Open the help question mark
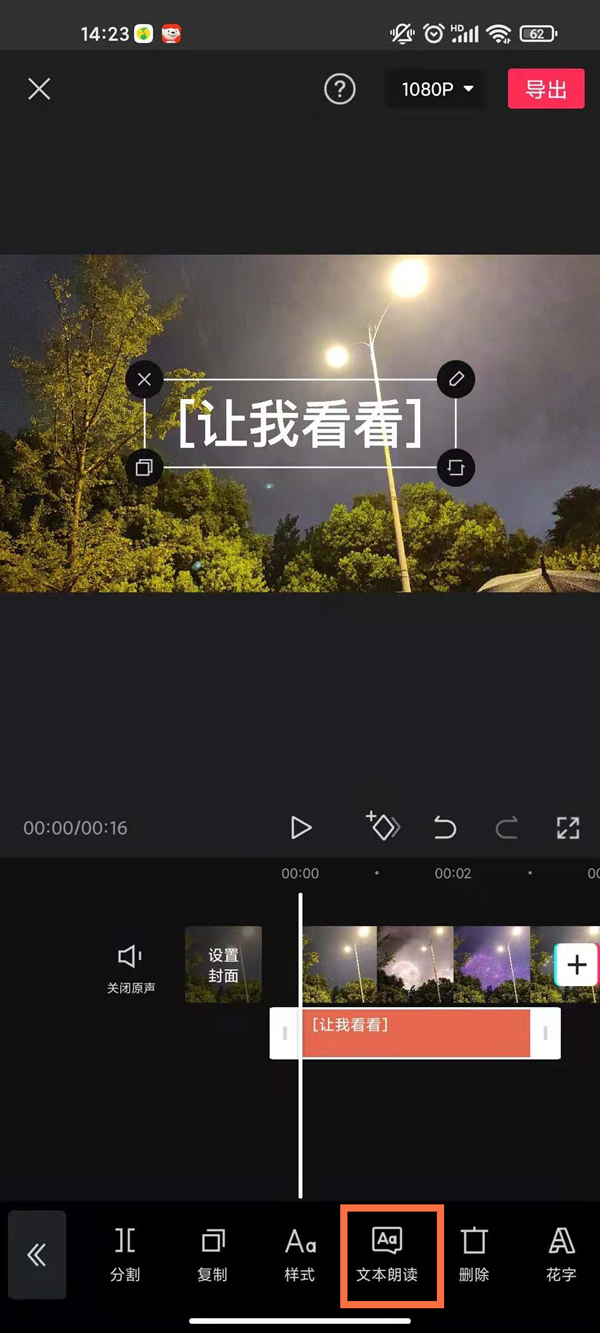The image size is (600, 1333). [340, 89]
